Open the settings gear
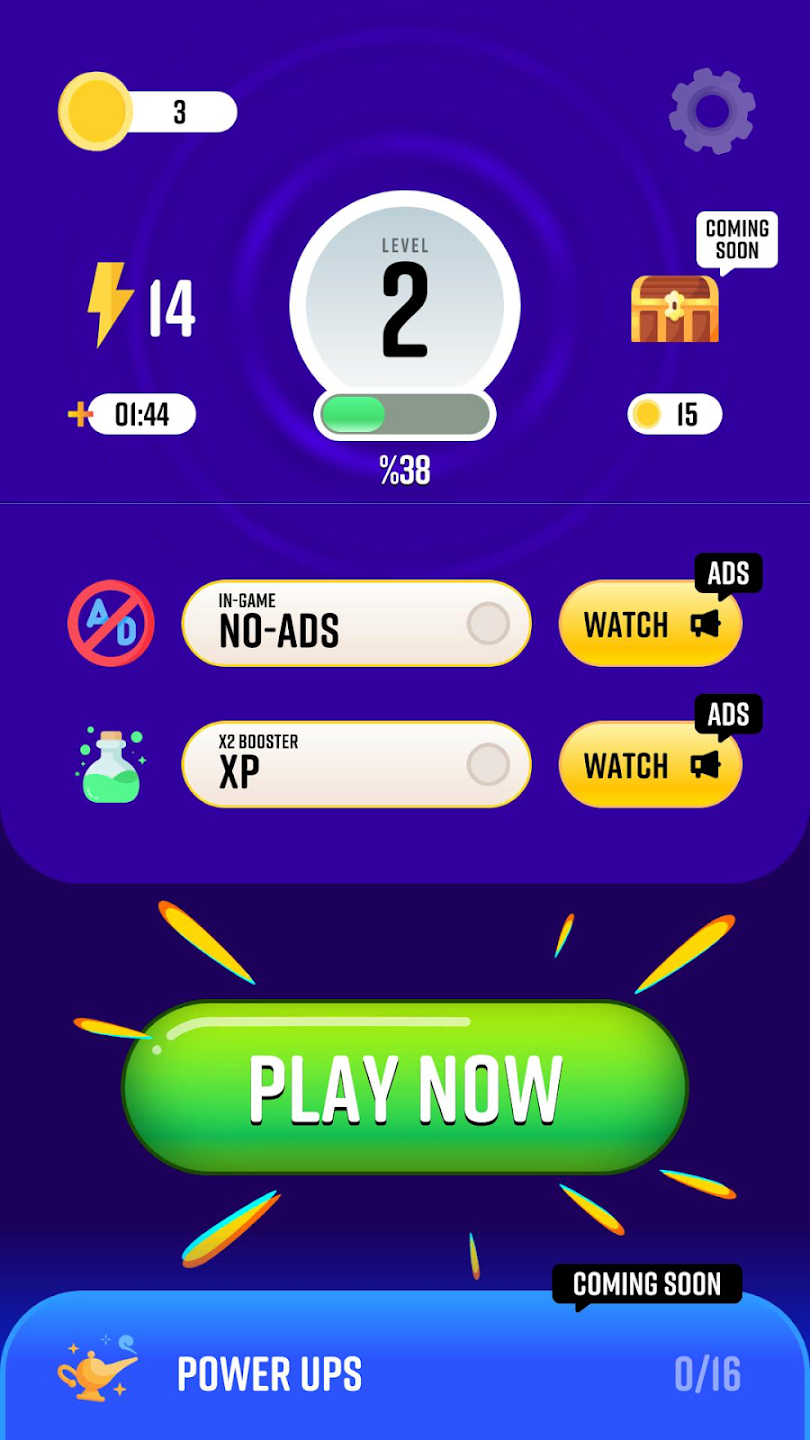The width and height of the screenshot is (810, 1440). click(712, 111)
